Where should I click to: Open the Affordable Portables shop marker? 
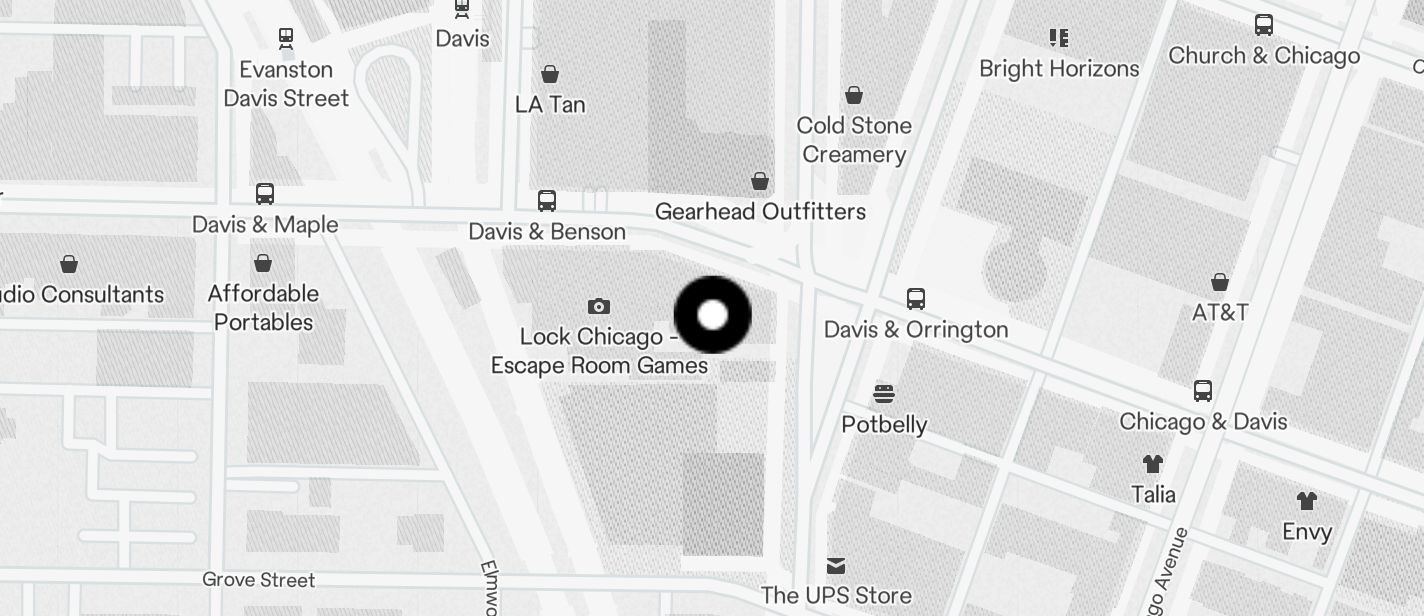263,264
